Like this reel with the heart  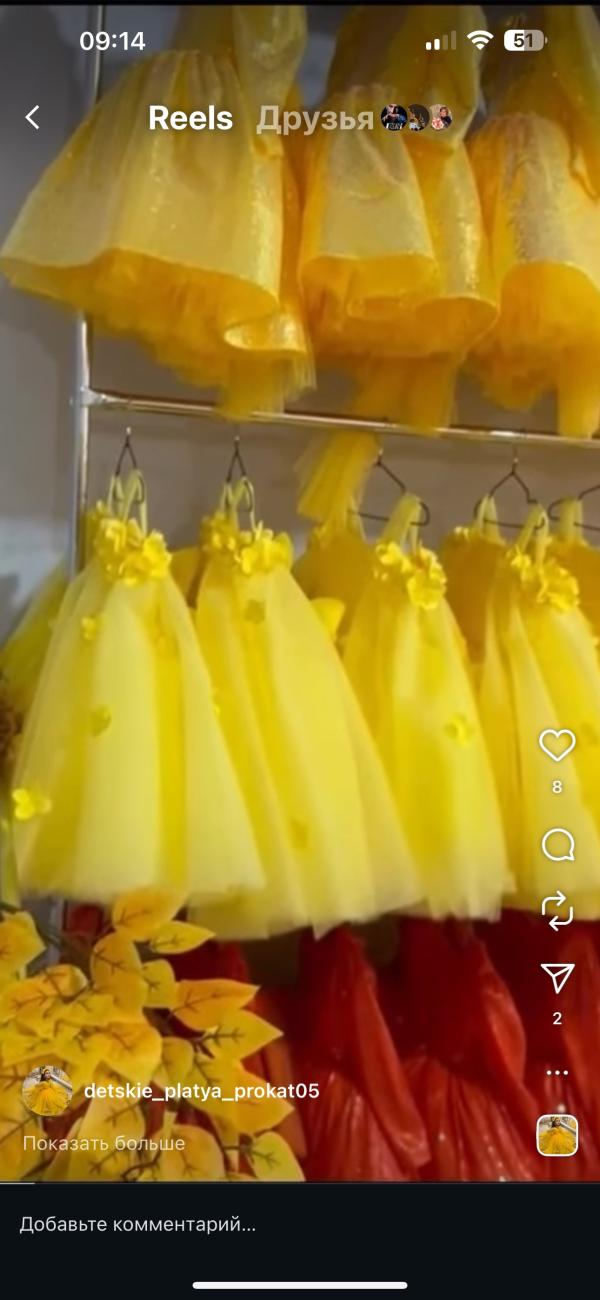(557, 745)
